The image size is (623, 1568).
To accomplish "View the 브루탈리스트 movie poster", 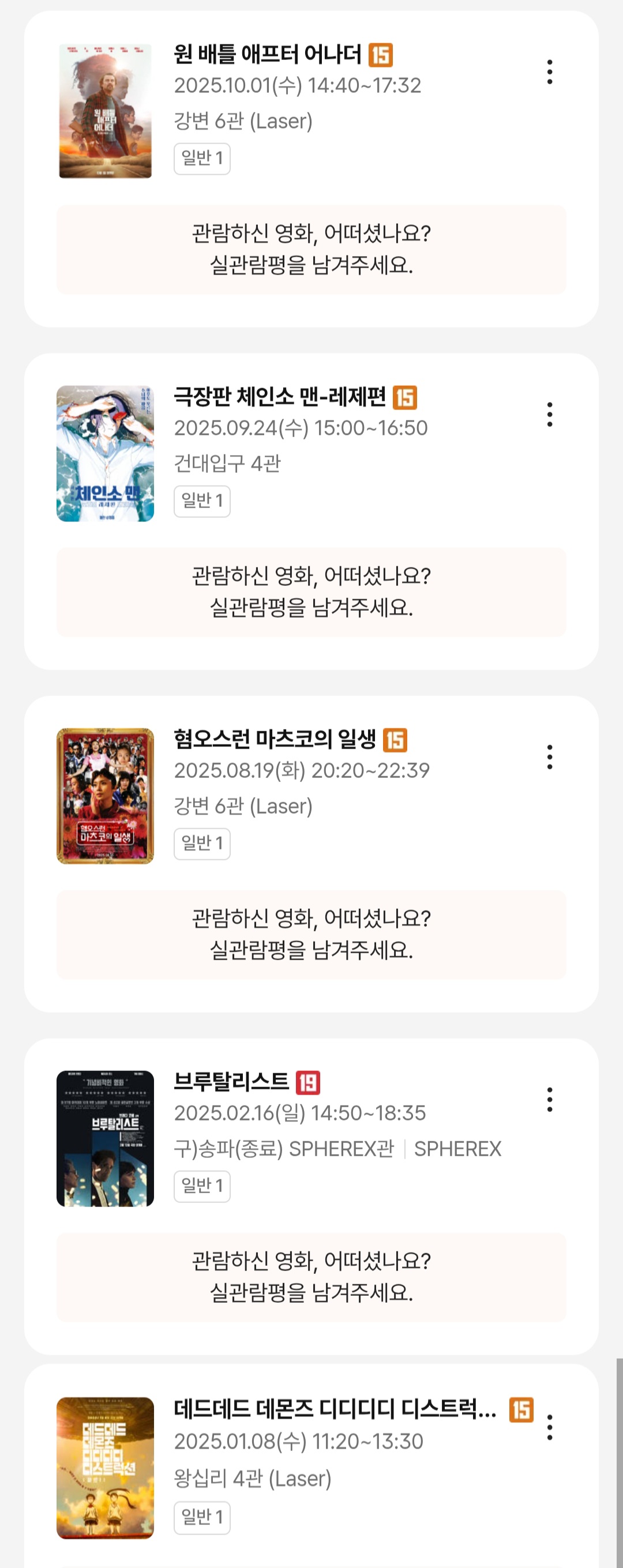I will click(106, 1138).
